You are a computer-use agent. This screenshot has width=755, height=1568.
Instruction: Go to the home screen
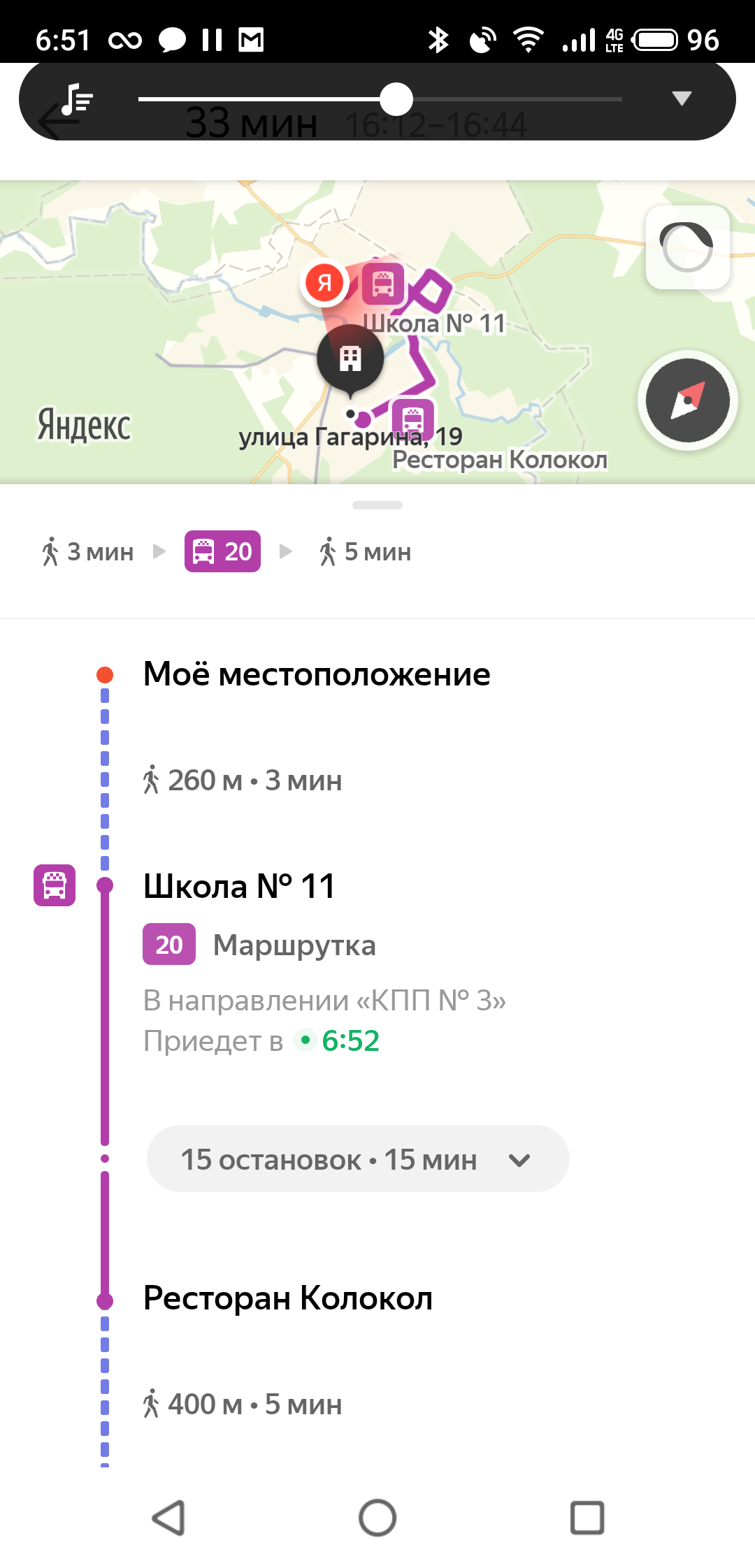tap(377, 1518)
